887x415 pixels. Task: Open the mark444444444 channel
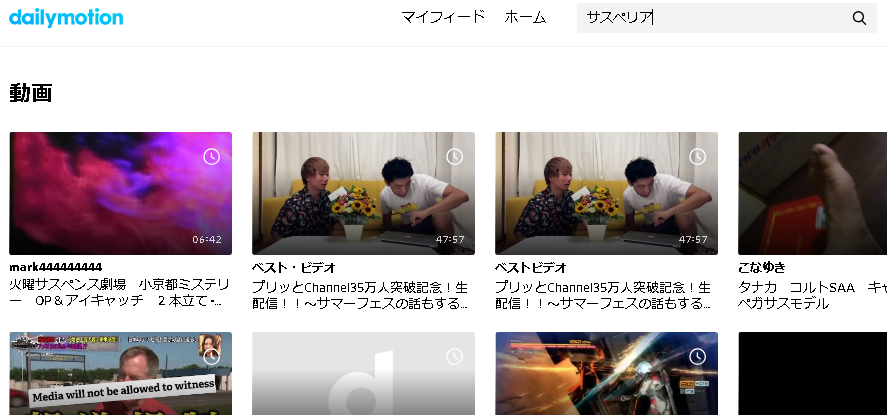(55, 267)
